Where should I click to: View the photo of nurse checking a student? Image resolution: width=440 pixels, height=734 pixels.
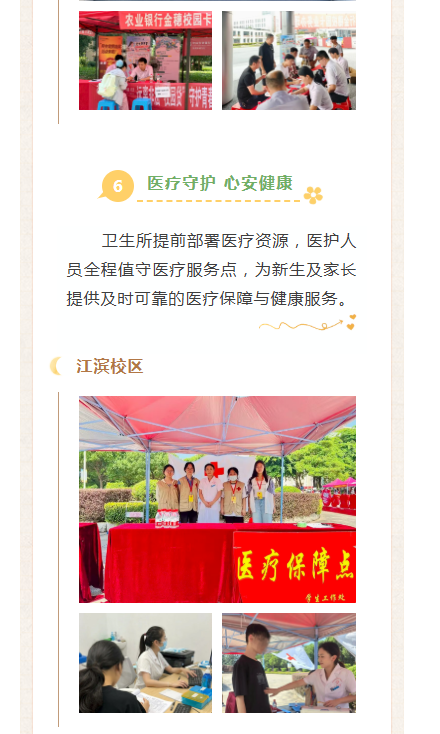point(289,663)
